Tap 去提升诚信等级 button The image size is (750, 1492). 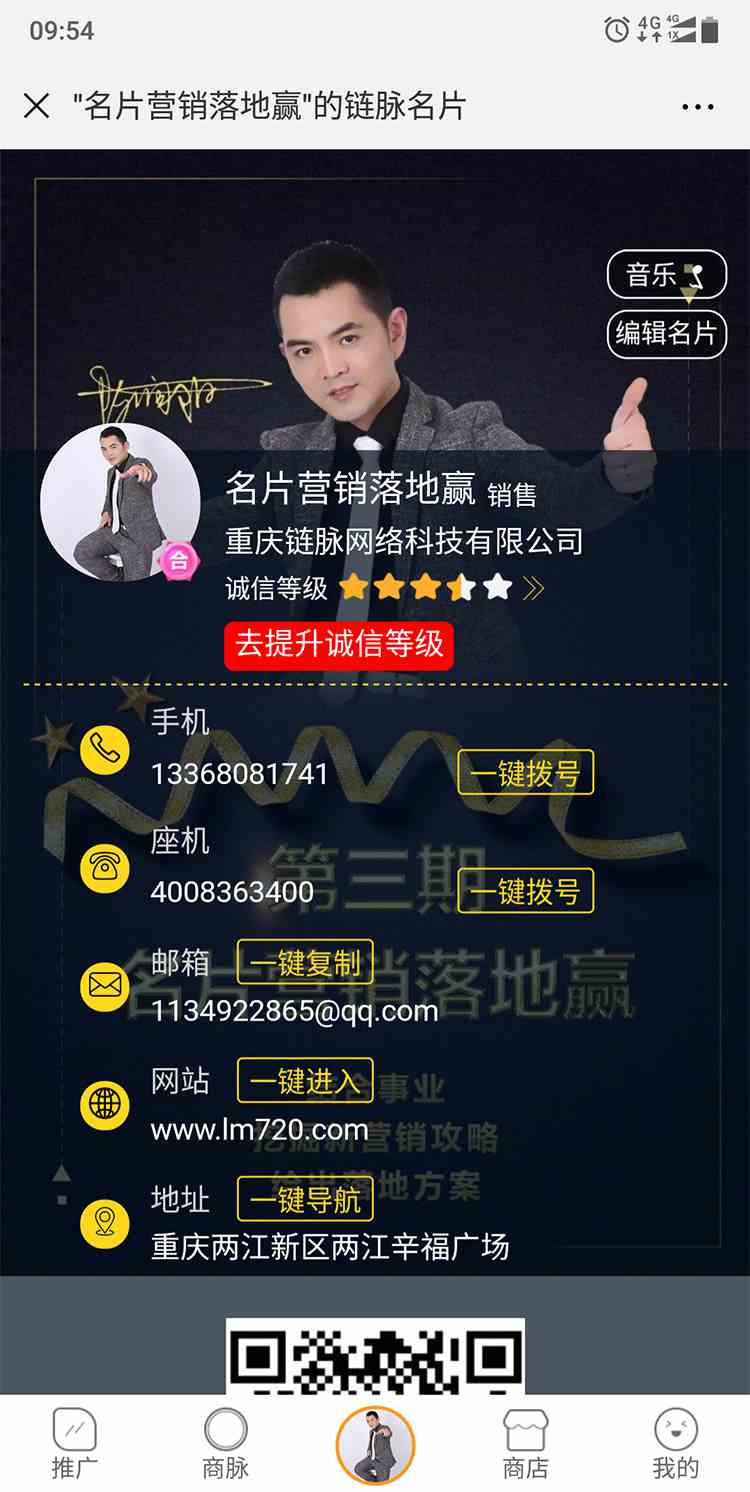tap(339, 644)
